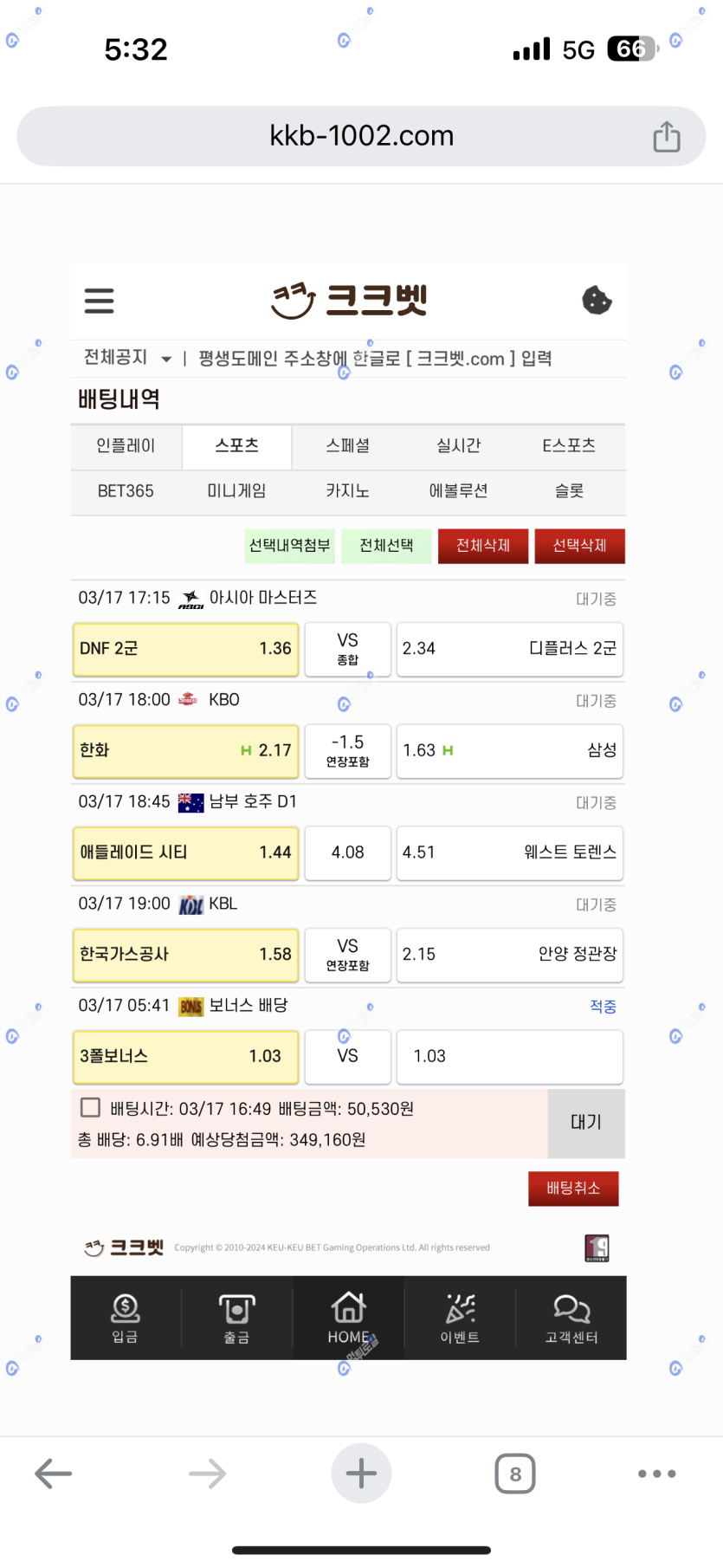The width and height of the screenshot is (723, 1568).
Task: Switch to the 스페셜 tab
Action: click(347, 446)
